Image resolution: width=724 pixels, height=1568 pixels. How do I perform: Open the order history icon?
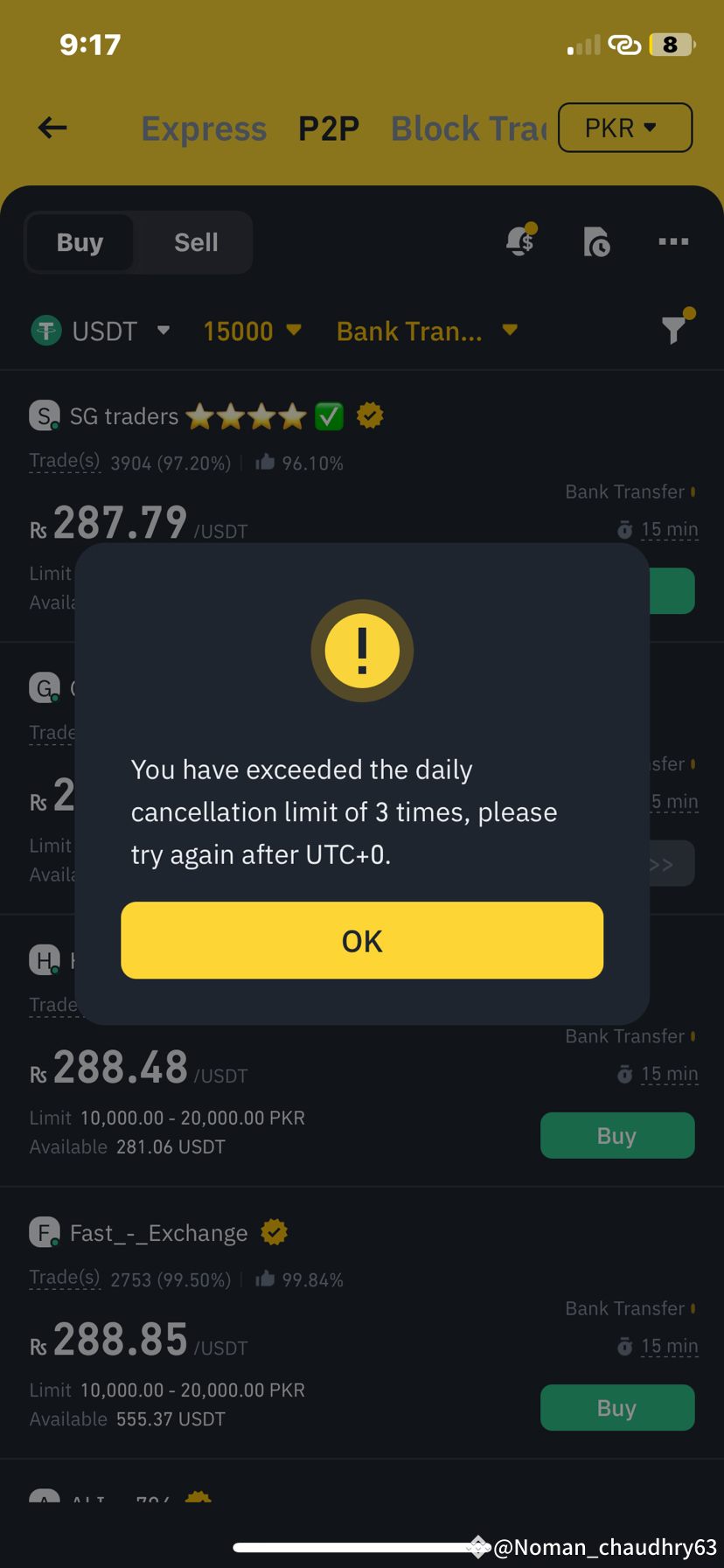click(x=595, y=242)
